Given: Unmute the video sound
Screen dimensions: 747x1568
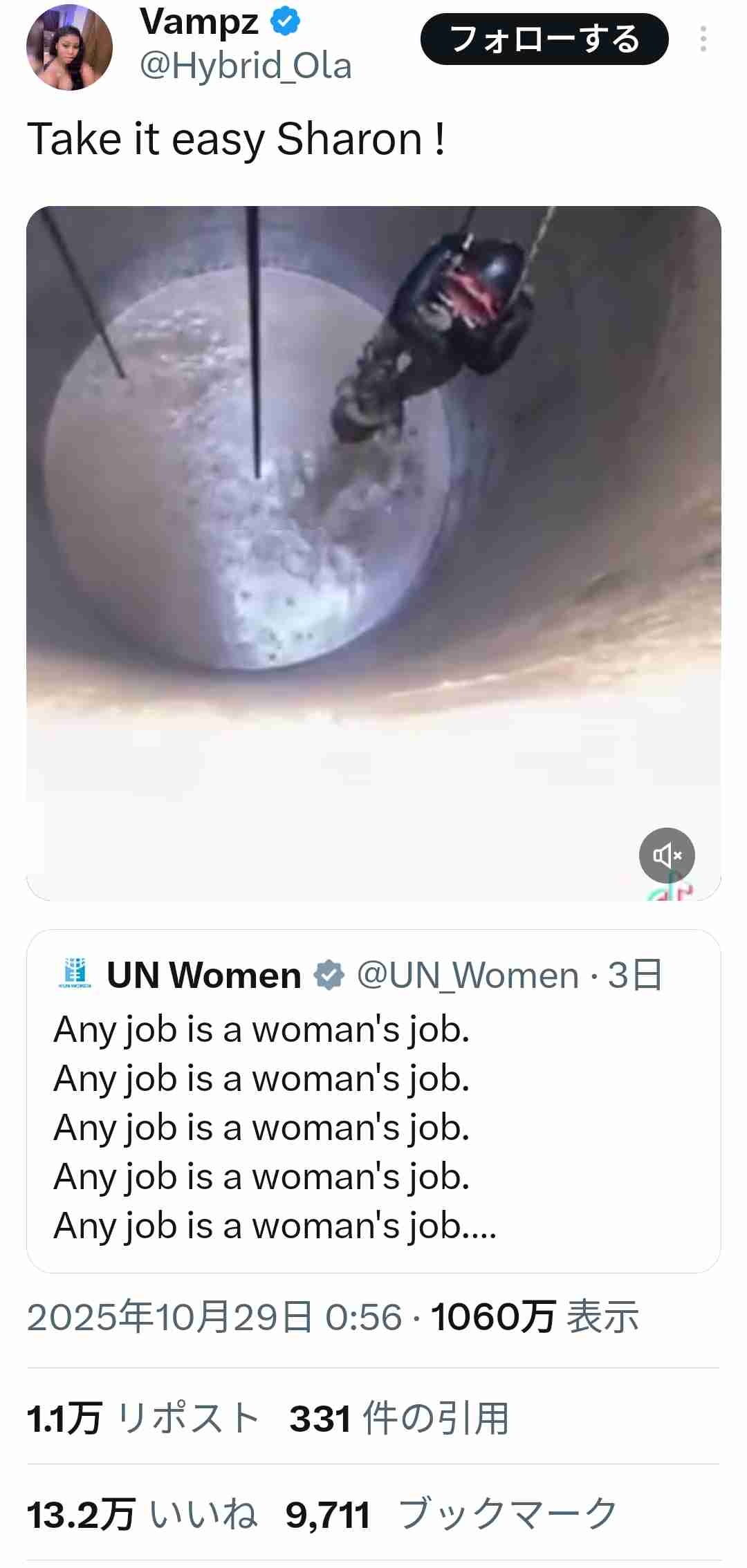Looking at the screenshot, I should [x=666, y=855].
